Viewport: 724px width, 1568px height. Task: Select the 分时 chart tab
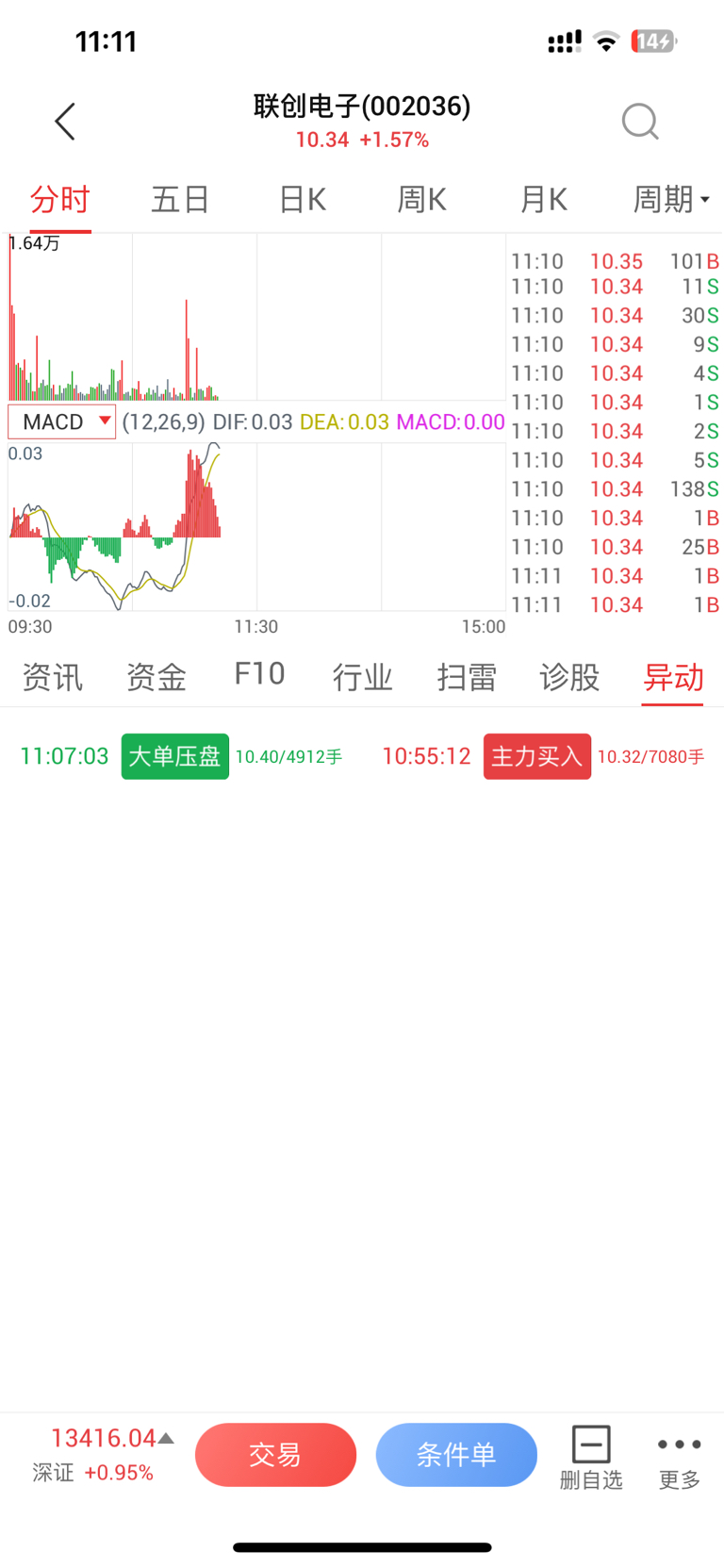pos(60,200)
